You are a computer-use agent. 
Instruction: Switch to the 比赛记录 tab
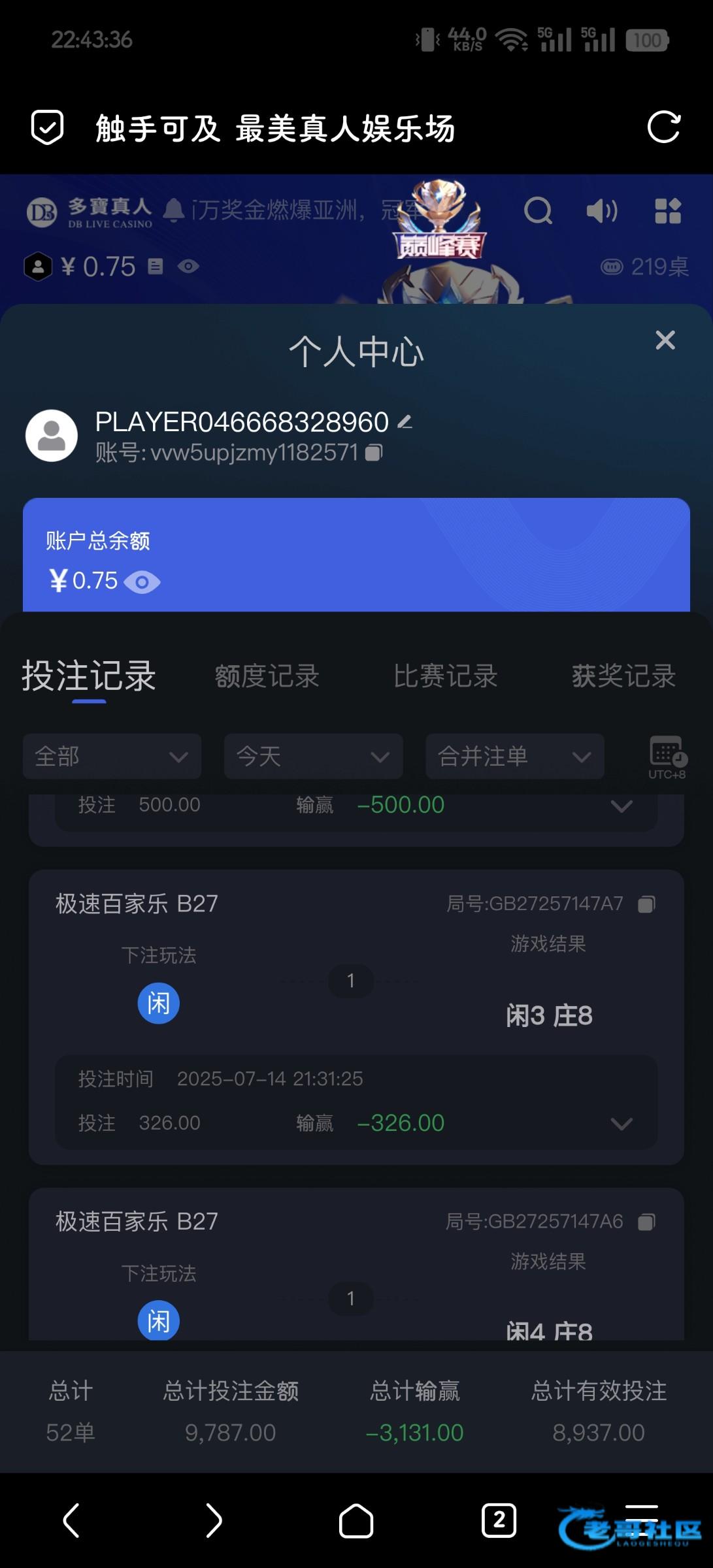tap(445, 676)
